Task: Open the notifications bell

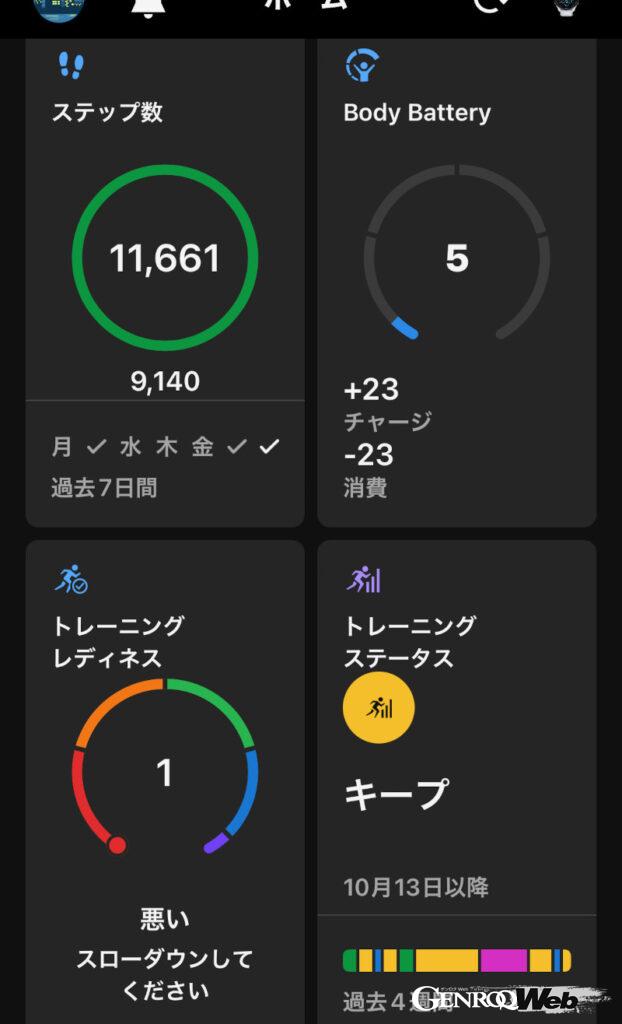Action: (x=148, y=9)
